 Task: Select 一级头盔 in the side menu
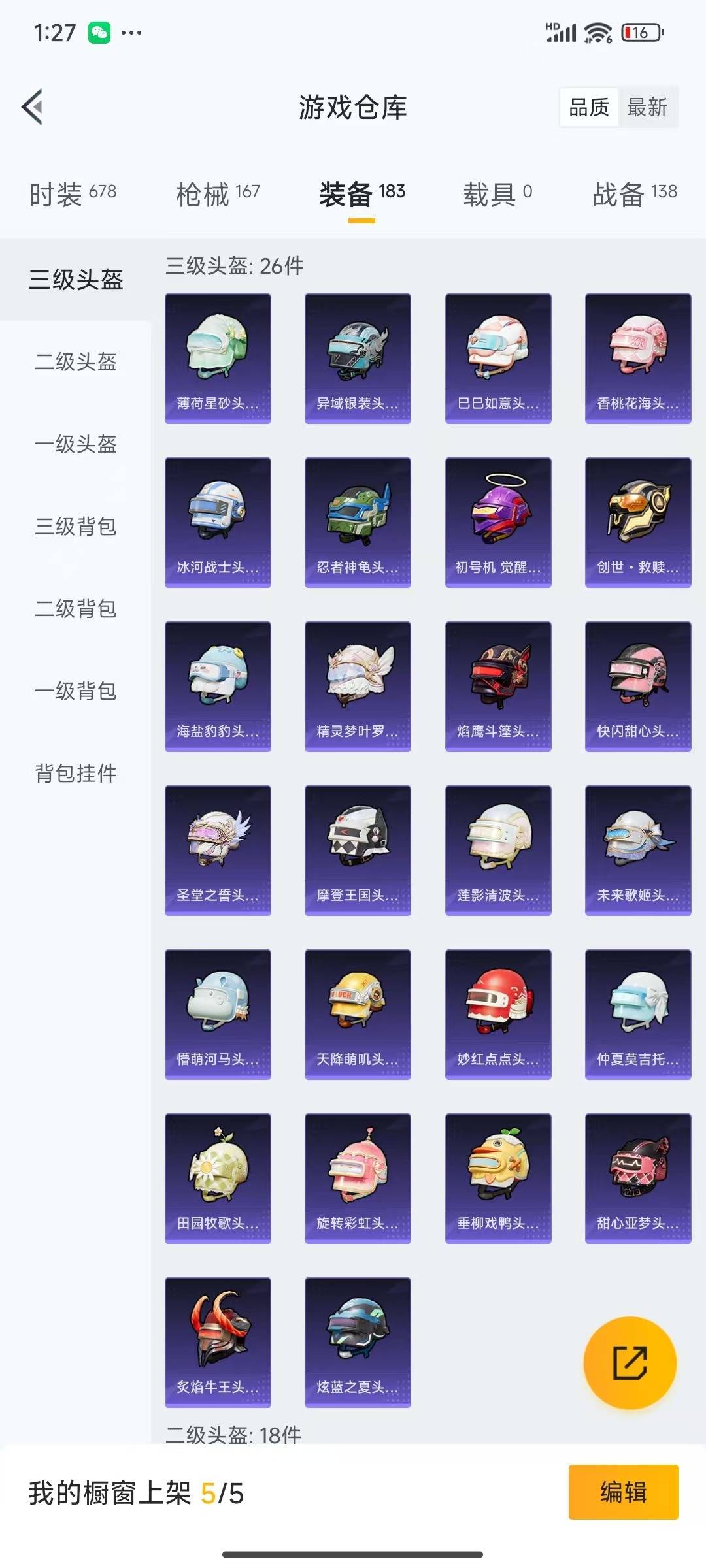coord(76,444)
